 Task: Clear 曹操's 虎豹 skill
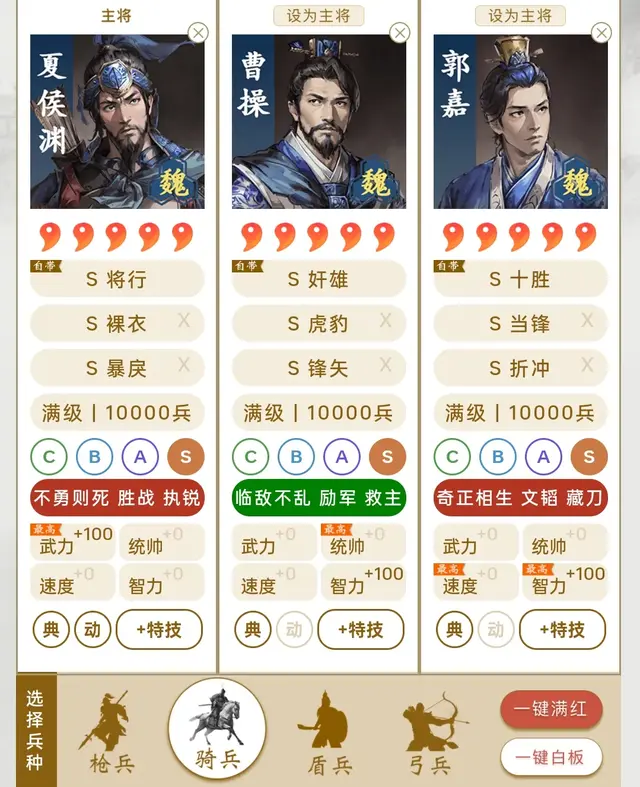385,322
